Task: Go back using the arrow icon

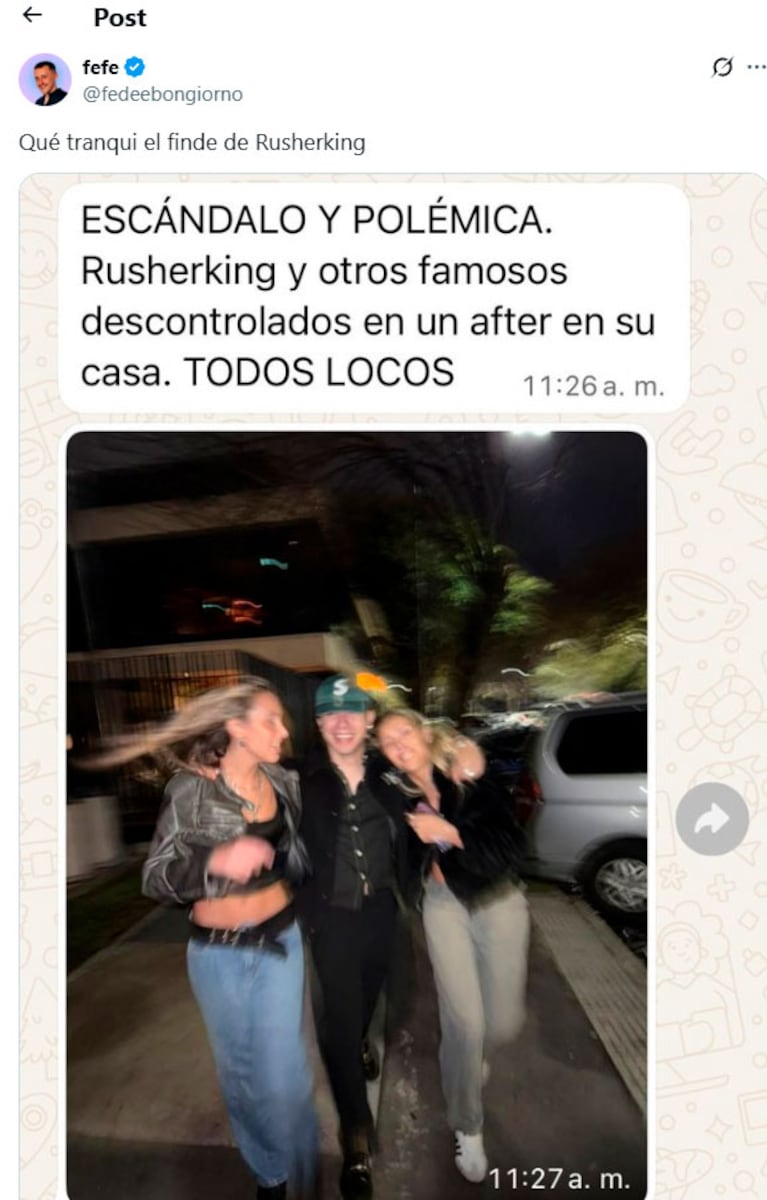Action: (x=32, y=15)
